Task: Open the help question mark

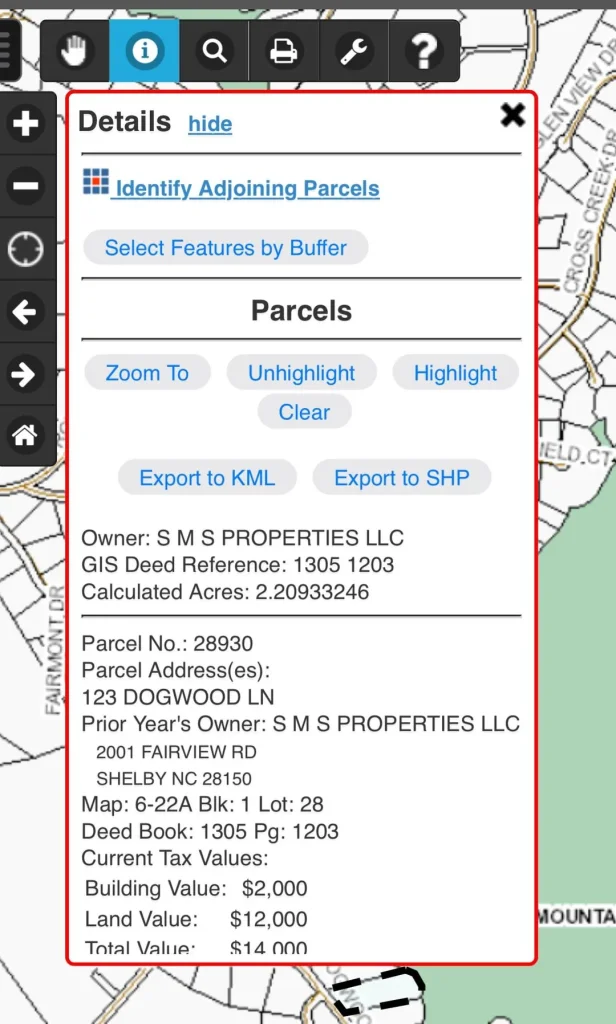Action: tap(425, 51)
